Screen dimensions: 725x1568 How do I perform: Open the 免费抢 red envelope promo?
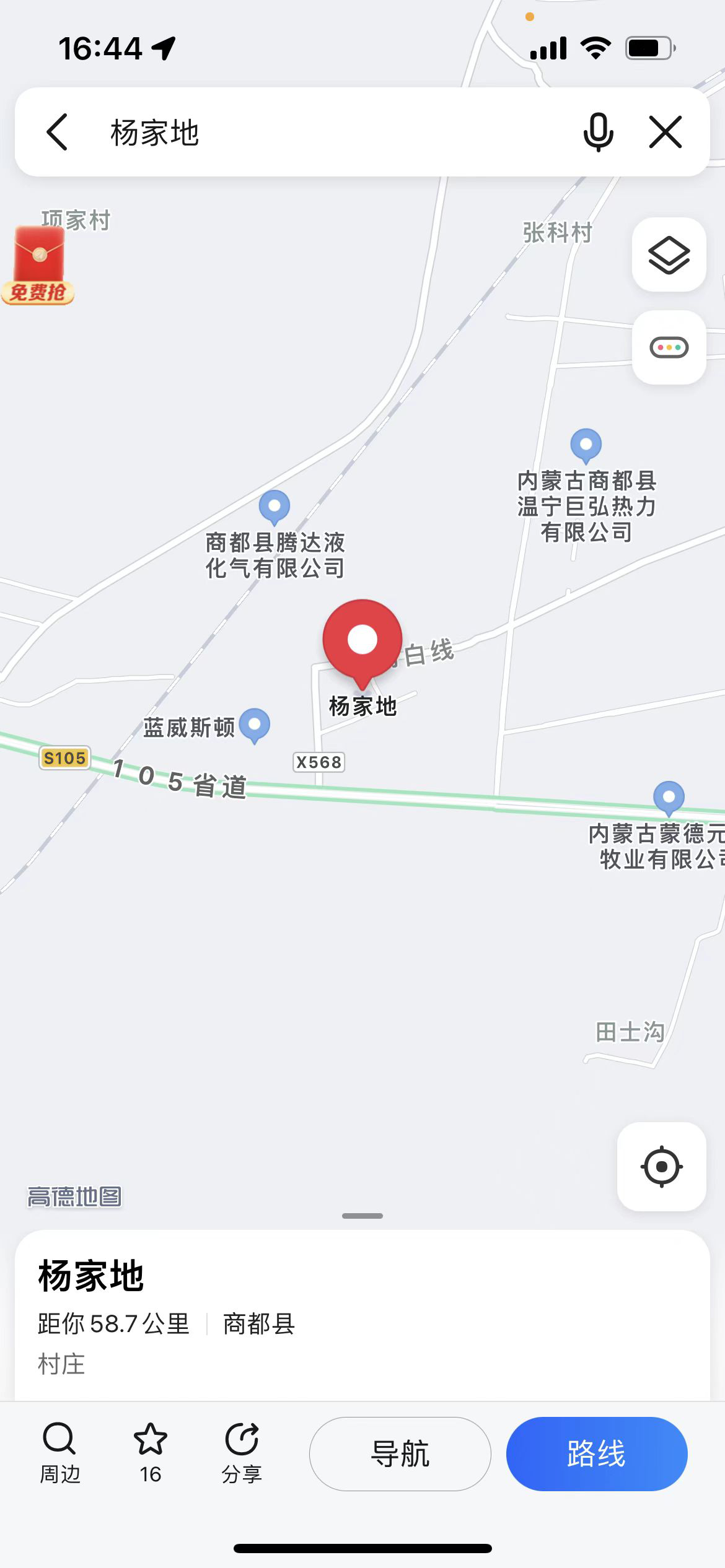point(38,266)
